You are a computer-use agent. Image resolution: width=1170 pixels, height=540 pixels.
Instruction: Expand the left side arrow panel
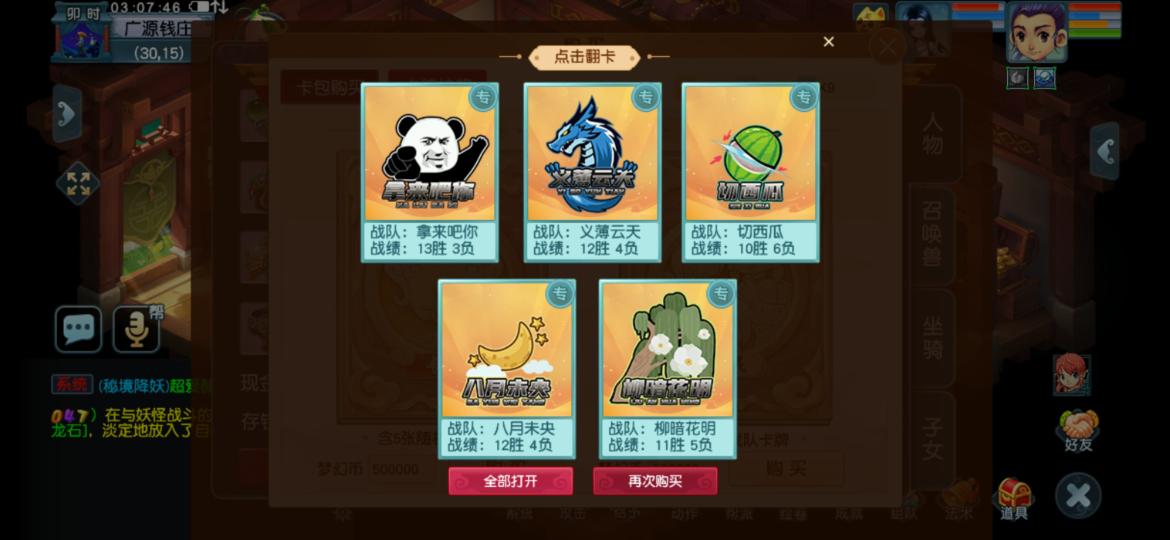click(x=66, y=113)
